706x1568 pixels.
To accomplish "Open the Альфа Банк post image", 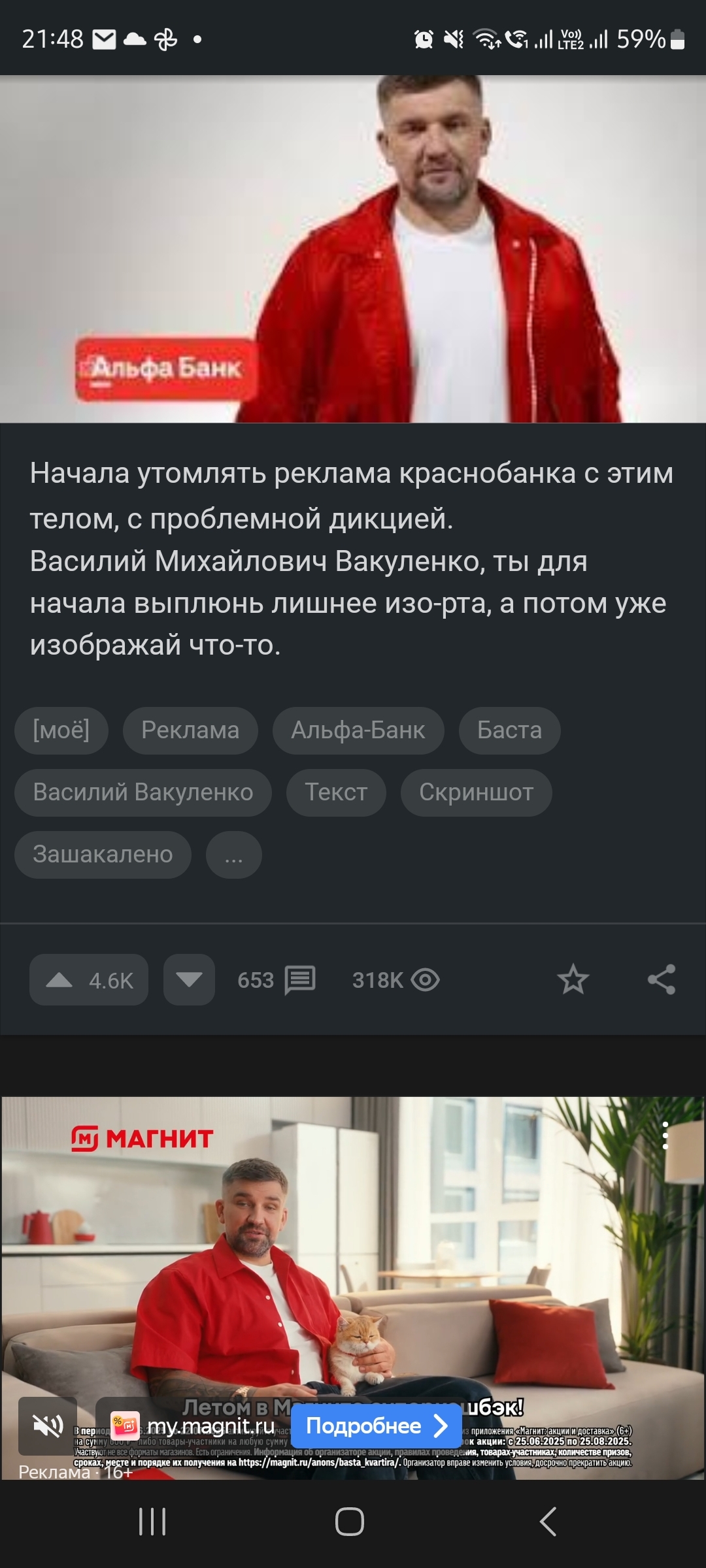I will [x=353, y=248].
